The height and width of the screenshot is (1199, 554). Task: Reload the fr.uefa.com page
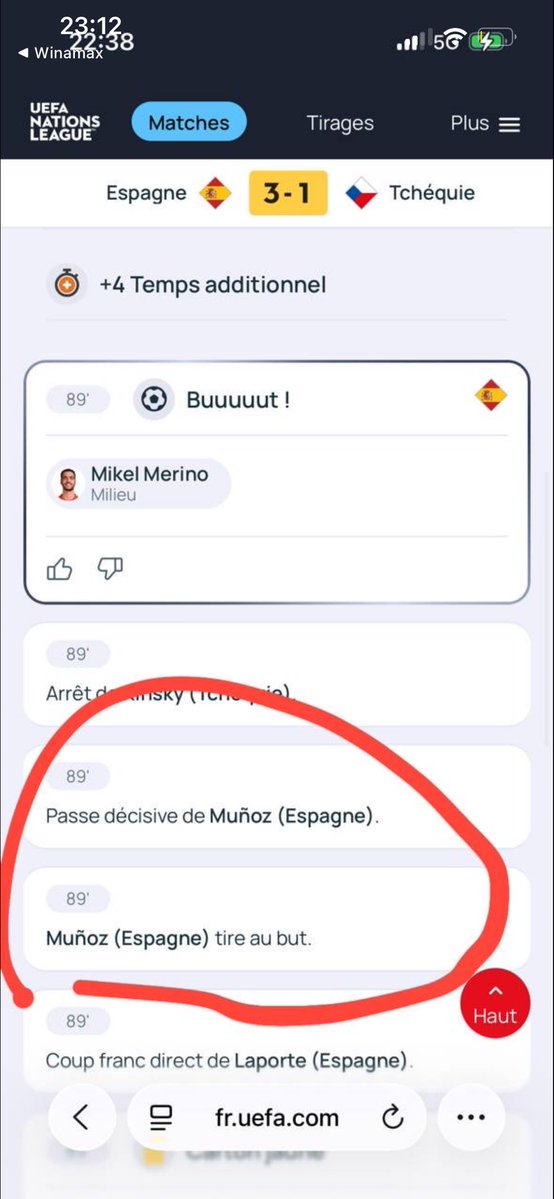(x=392, y=1118)
